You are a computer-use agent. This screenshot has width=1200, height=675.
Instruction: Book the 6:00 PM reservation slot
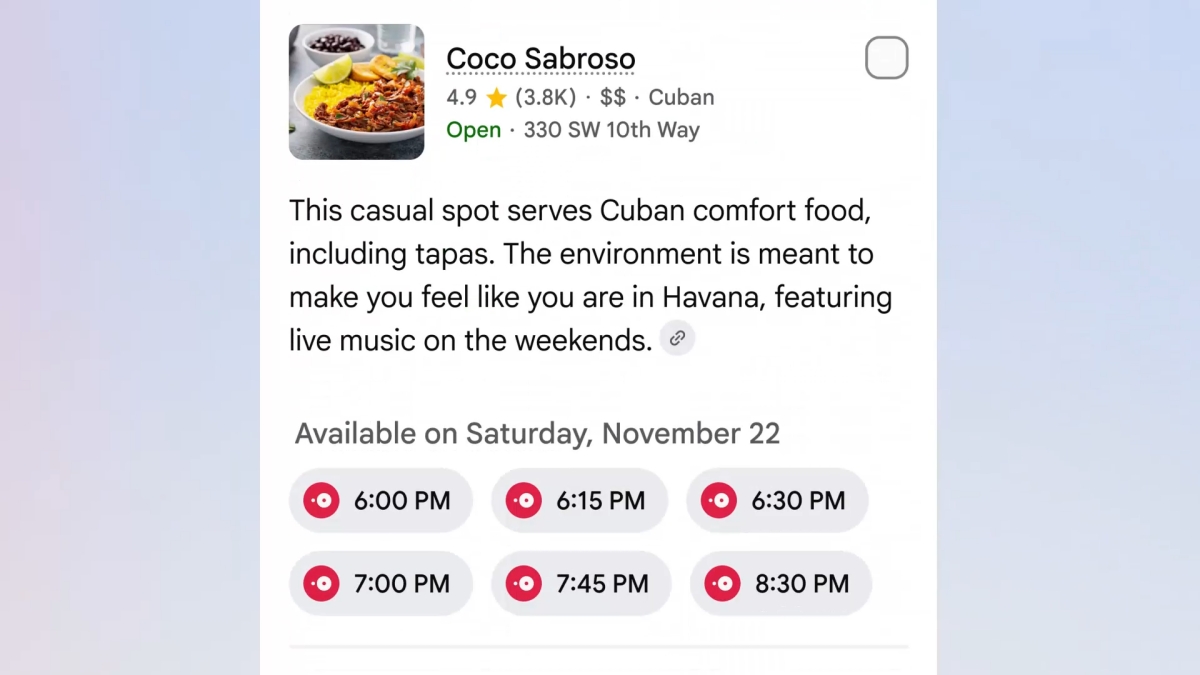tap(381, 500)
